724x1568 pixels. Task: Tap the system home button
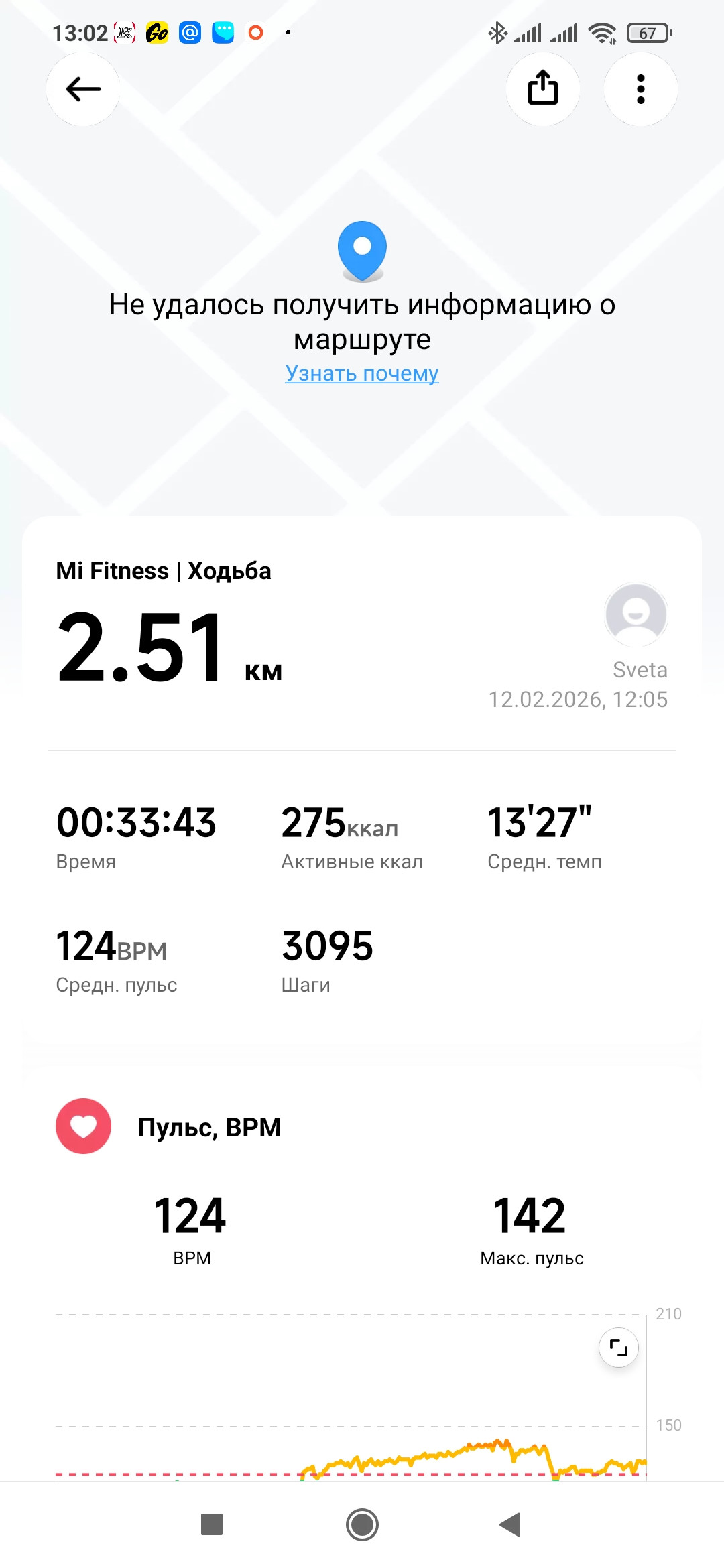(x=362, y=1524)
